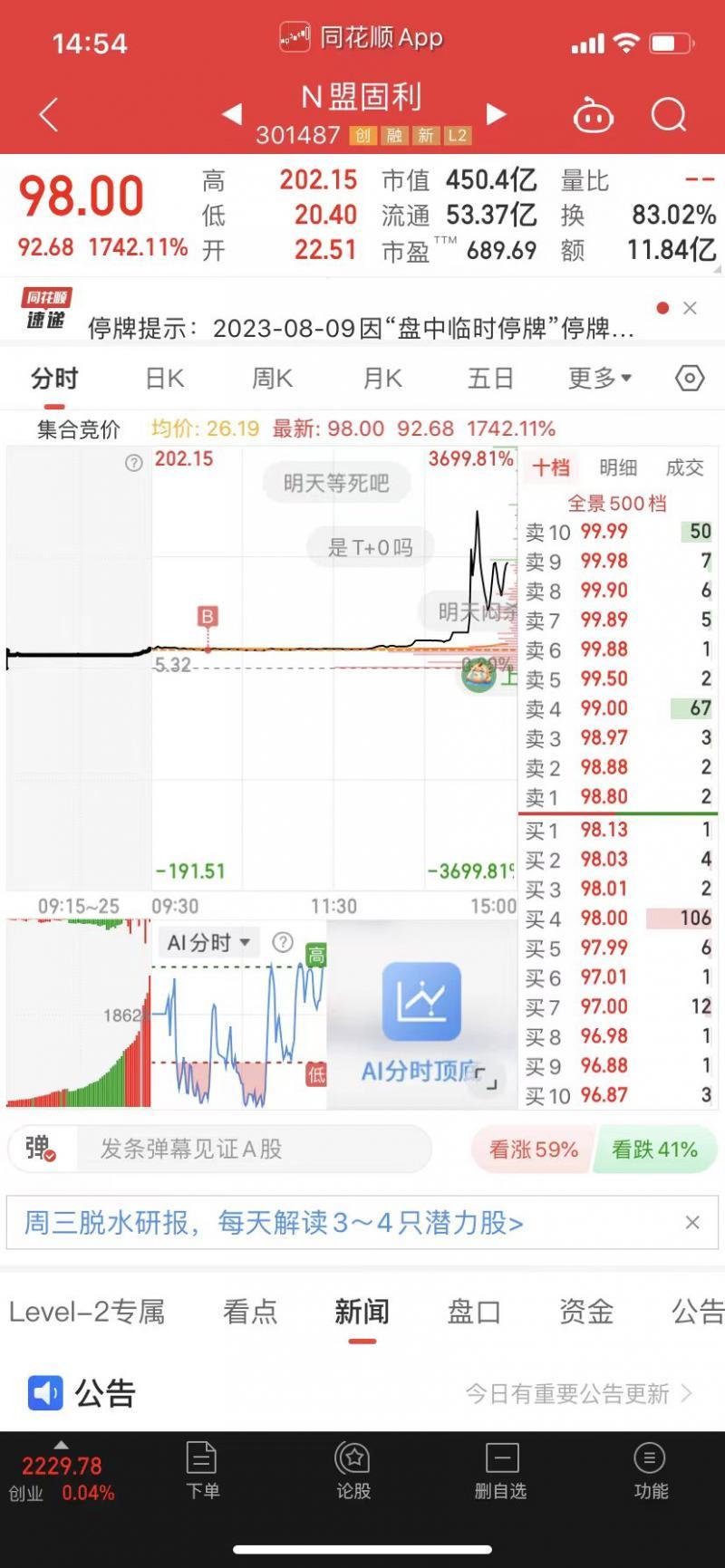Open the 成交 trades tab
Viewport: 725px width, 1568px height.
[684, 467]
